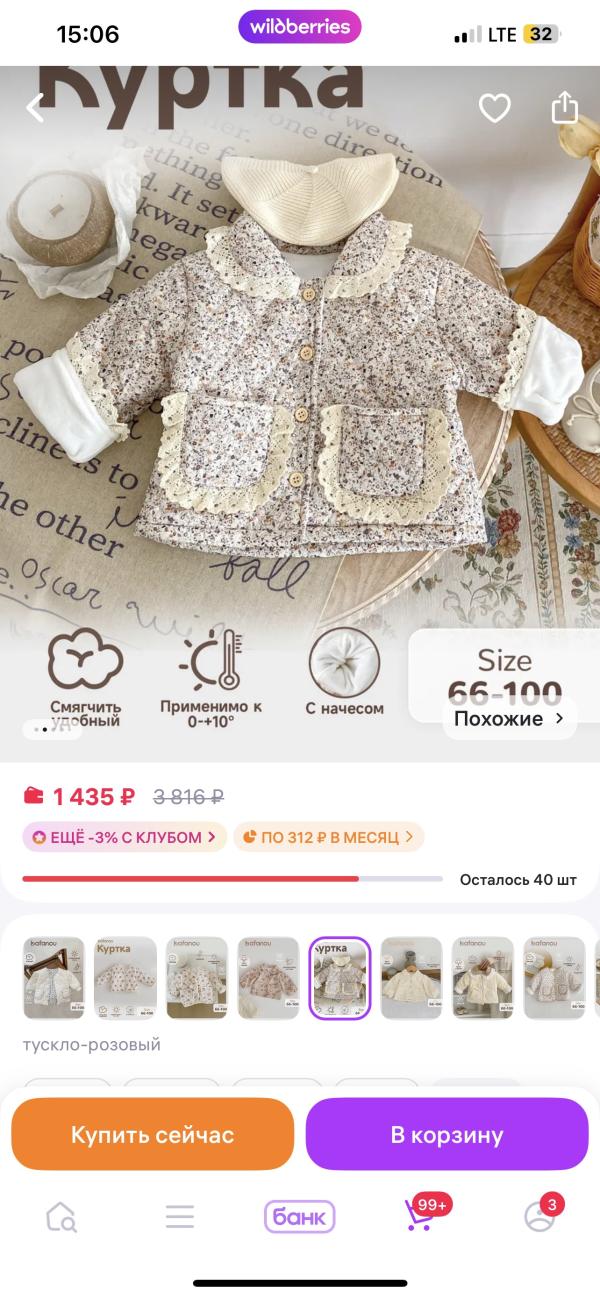This screenshot has height=1297, width=600.
Task: Open the catalog menu tab
Action: coord(180,1216)
